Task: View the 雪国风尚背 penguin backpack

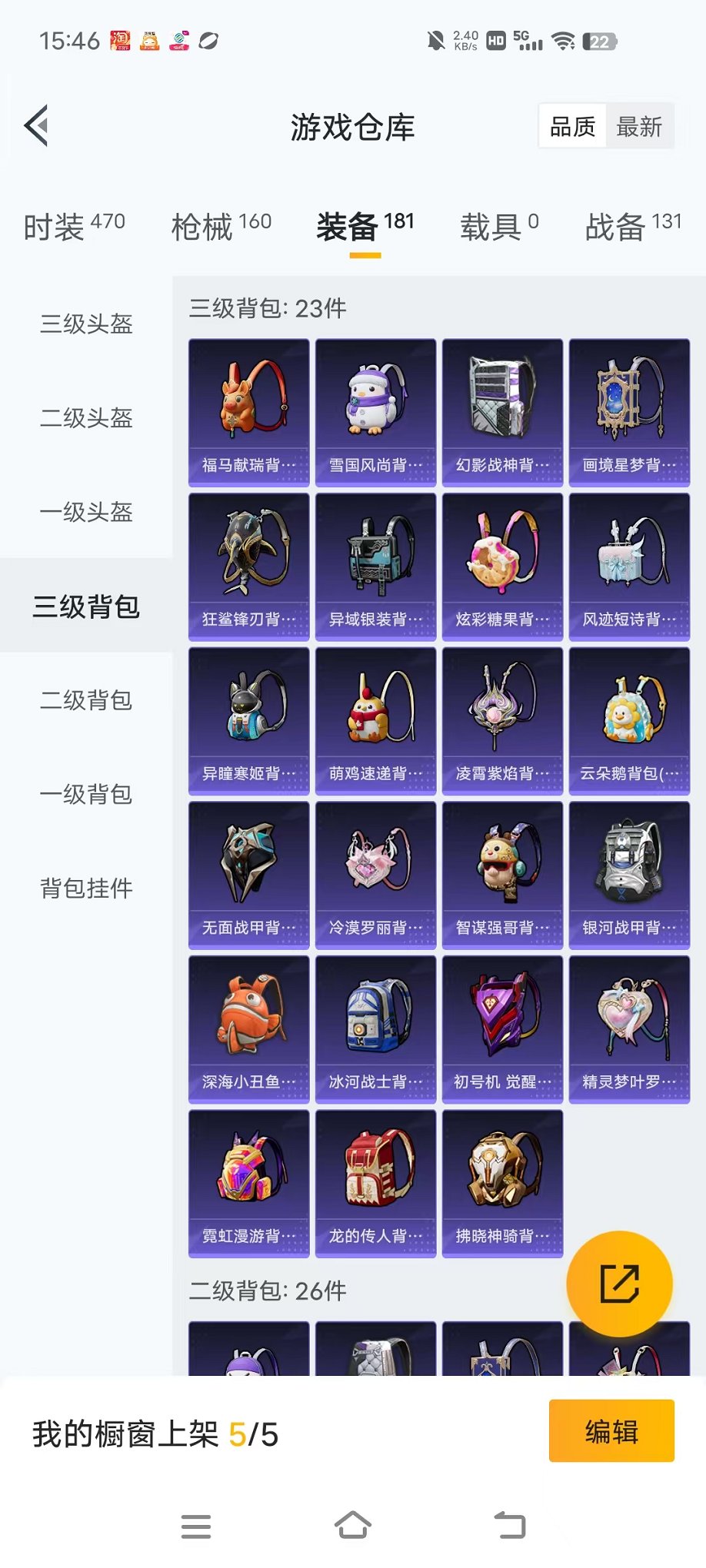Action: [x=375, y=413]
